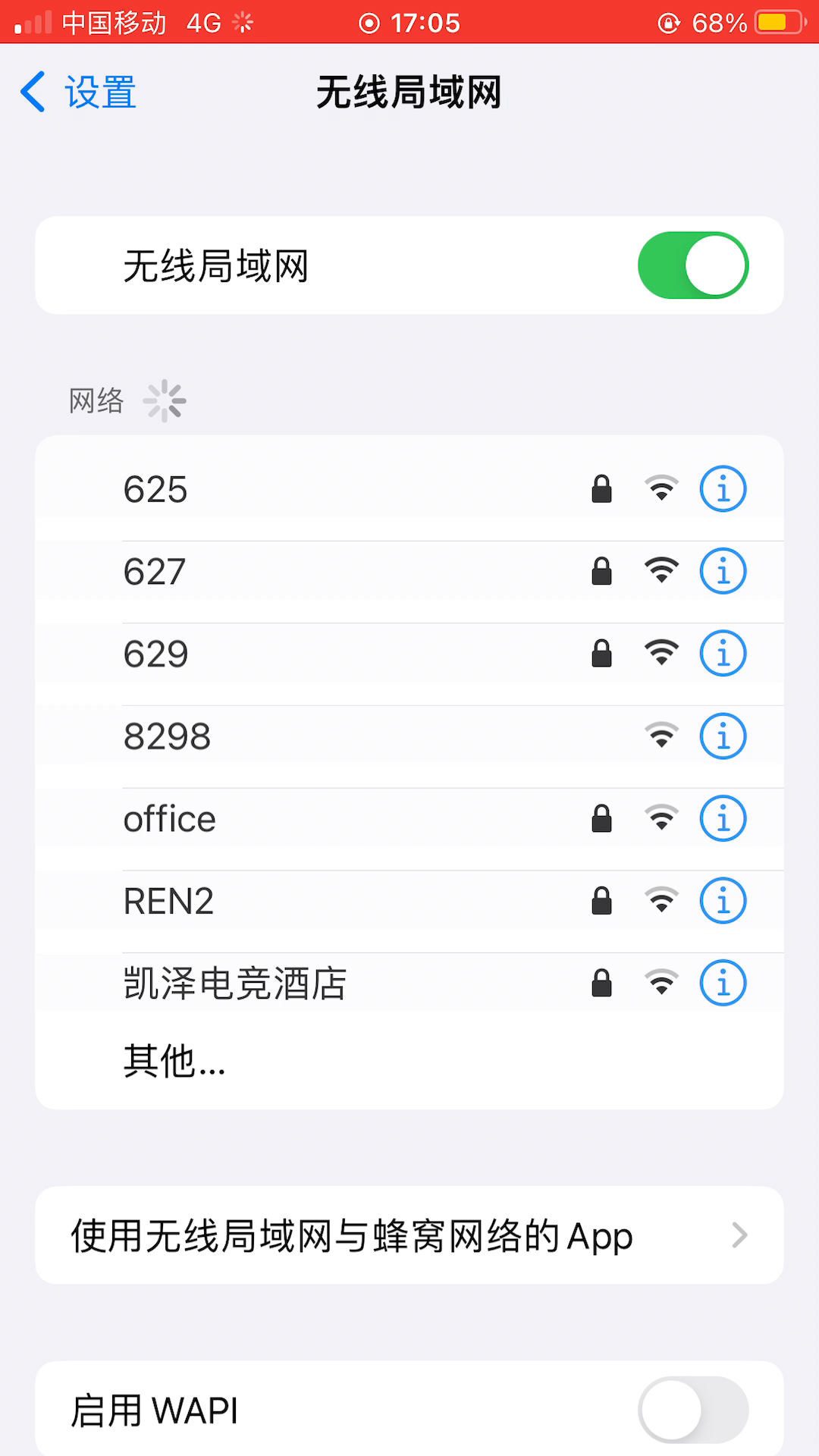Image resolution: width=819 pixels, height=1456 pixels.
Task: Tap 其他... to add another network
Action: pyautogui.click(x=409, y=1062)
